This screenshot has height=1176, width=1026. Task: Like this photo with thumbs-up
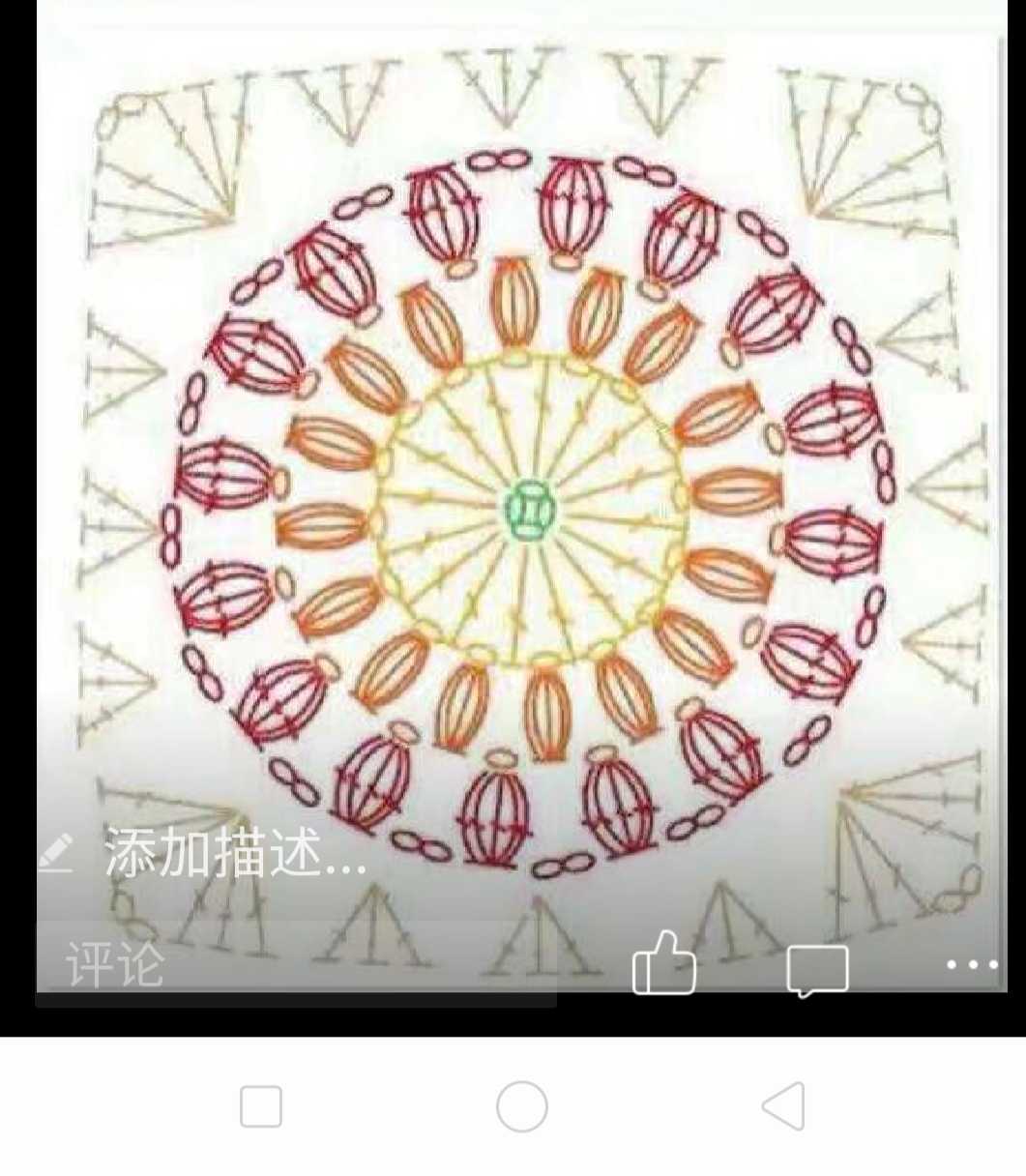click(663, 964)
